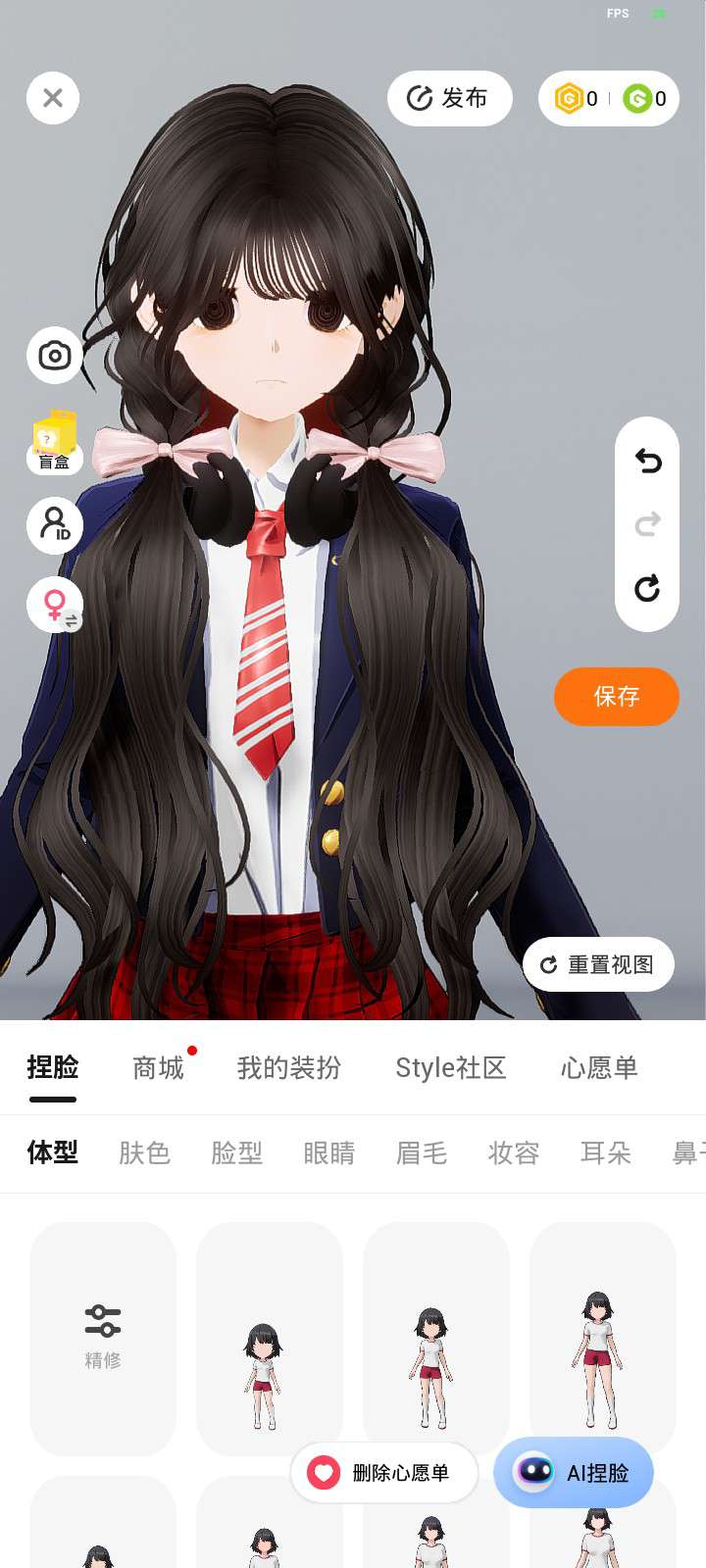The image size is (706, 1568).
Task: Tap 删除心愿单 to remove wishlist
Action: pyautogui.click(x=384, y=1472)
